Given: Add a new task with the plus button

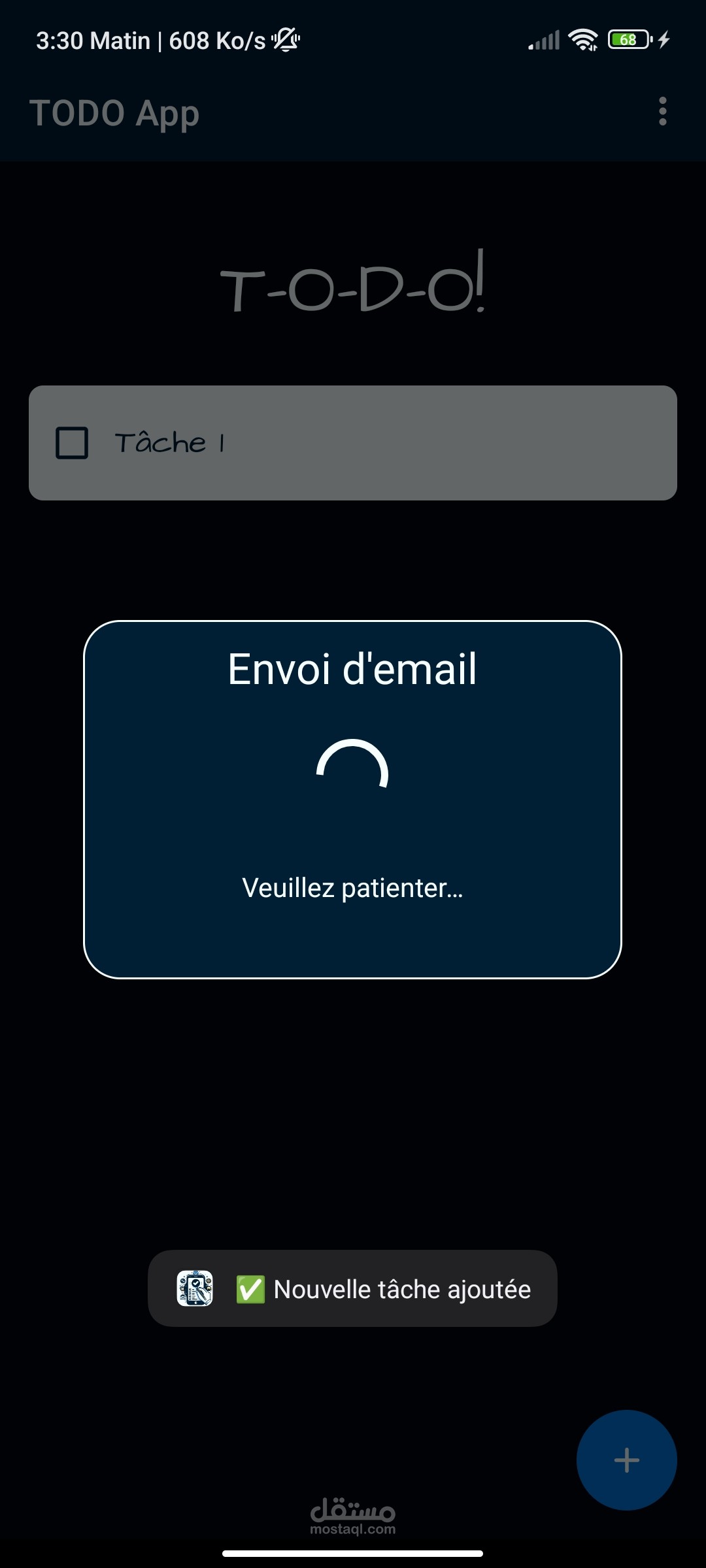Looking at the screenshot, I should [x=626, y=1460].
